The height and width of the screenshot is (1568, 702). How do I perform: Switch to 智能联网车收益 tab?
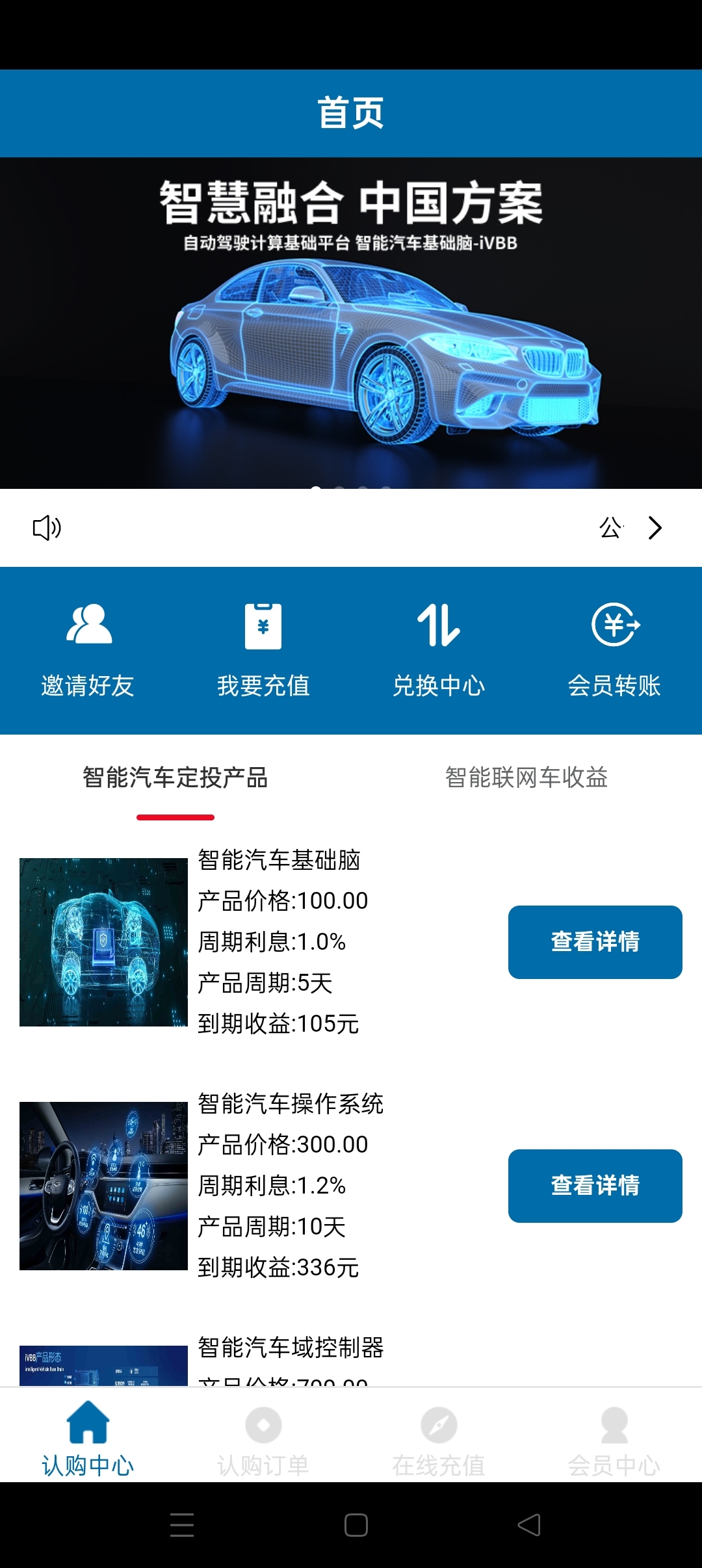(x=526, y=777)
